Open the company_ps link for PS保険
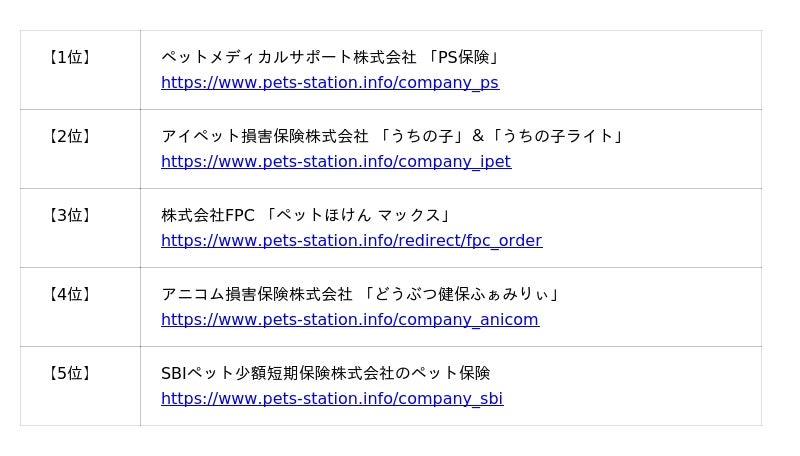The image size is (800, 456). [x=330, y=83]
